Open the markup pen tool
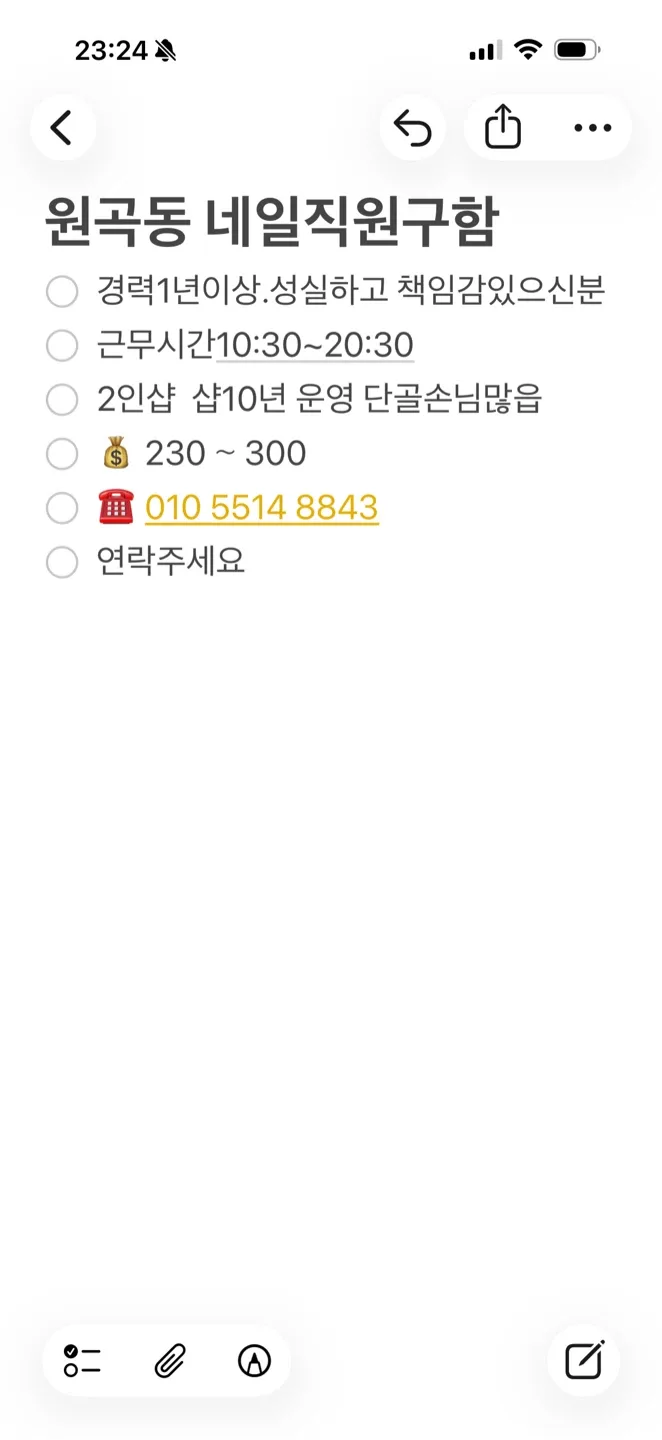This screenshot has width=662, height=1440. coord(254,1360)
